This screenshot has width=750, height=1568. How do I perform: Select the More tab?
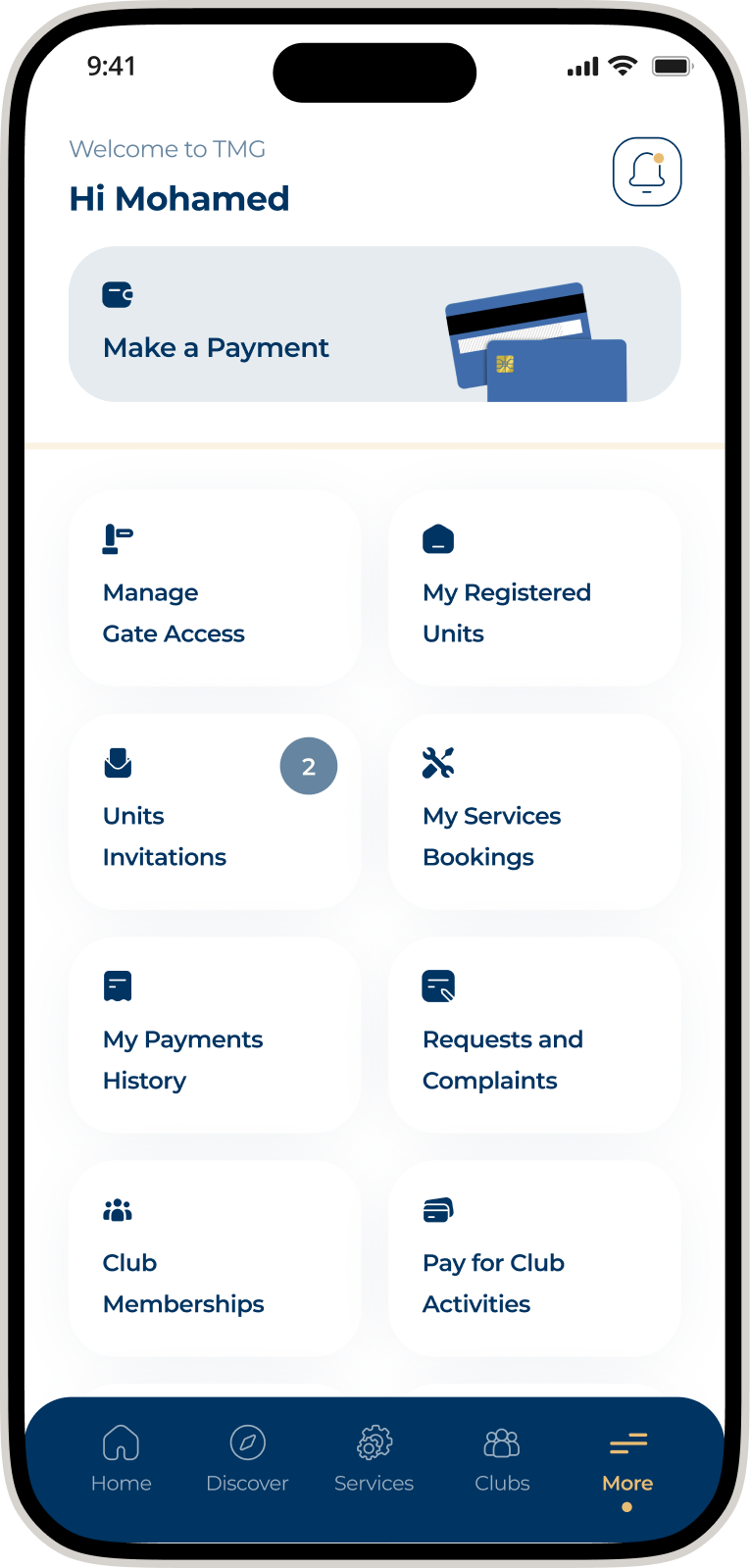coord(627,1457)
